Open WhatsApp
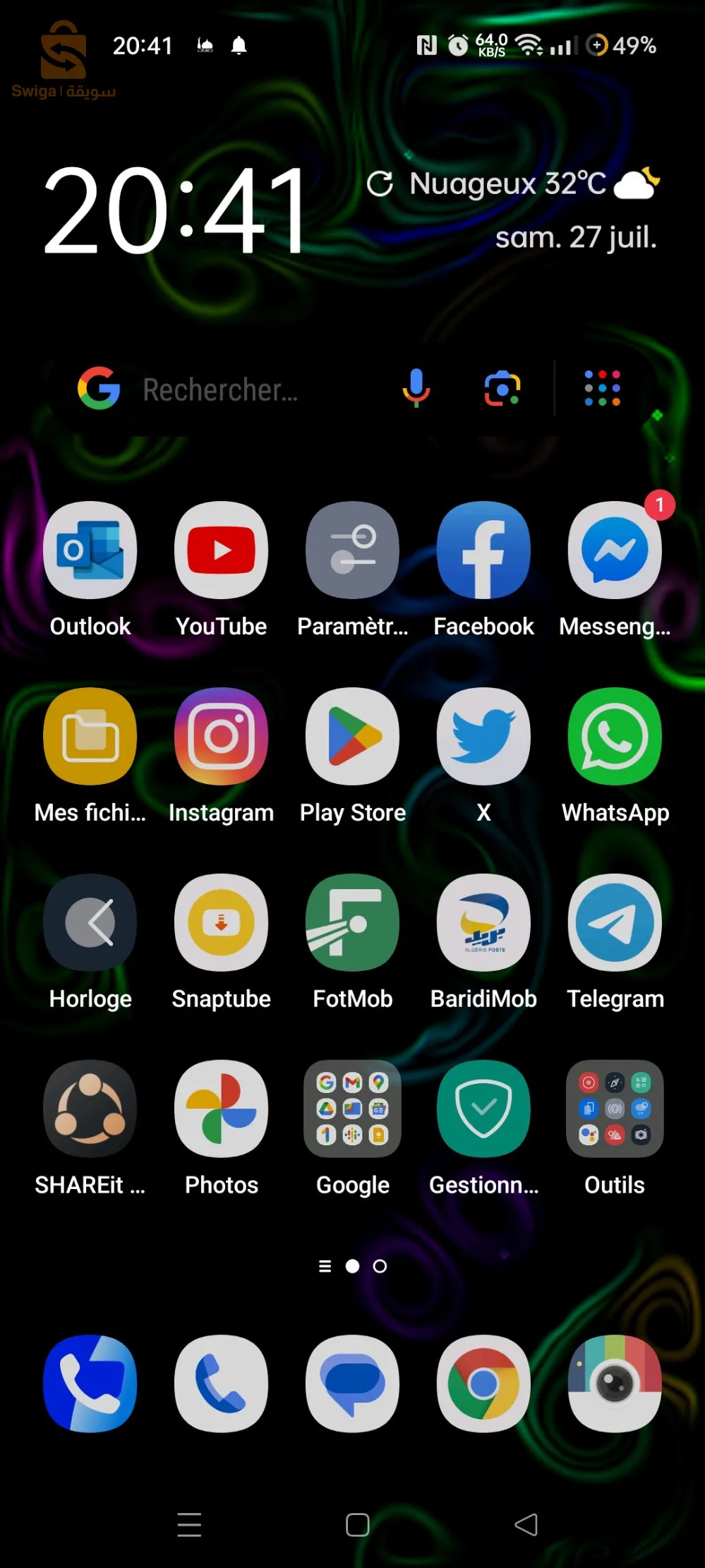Screen dimensions: 705x1568 point(615,737)
